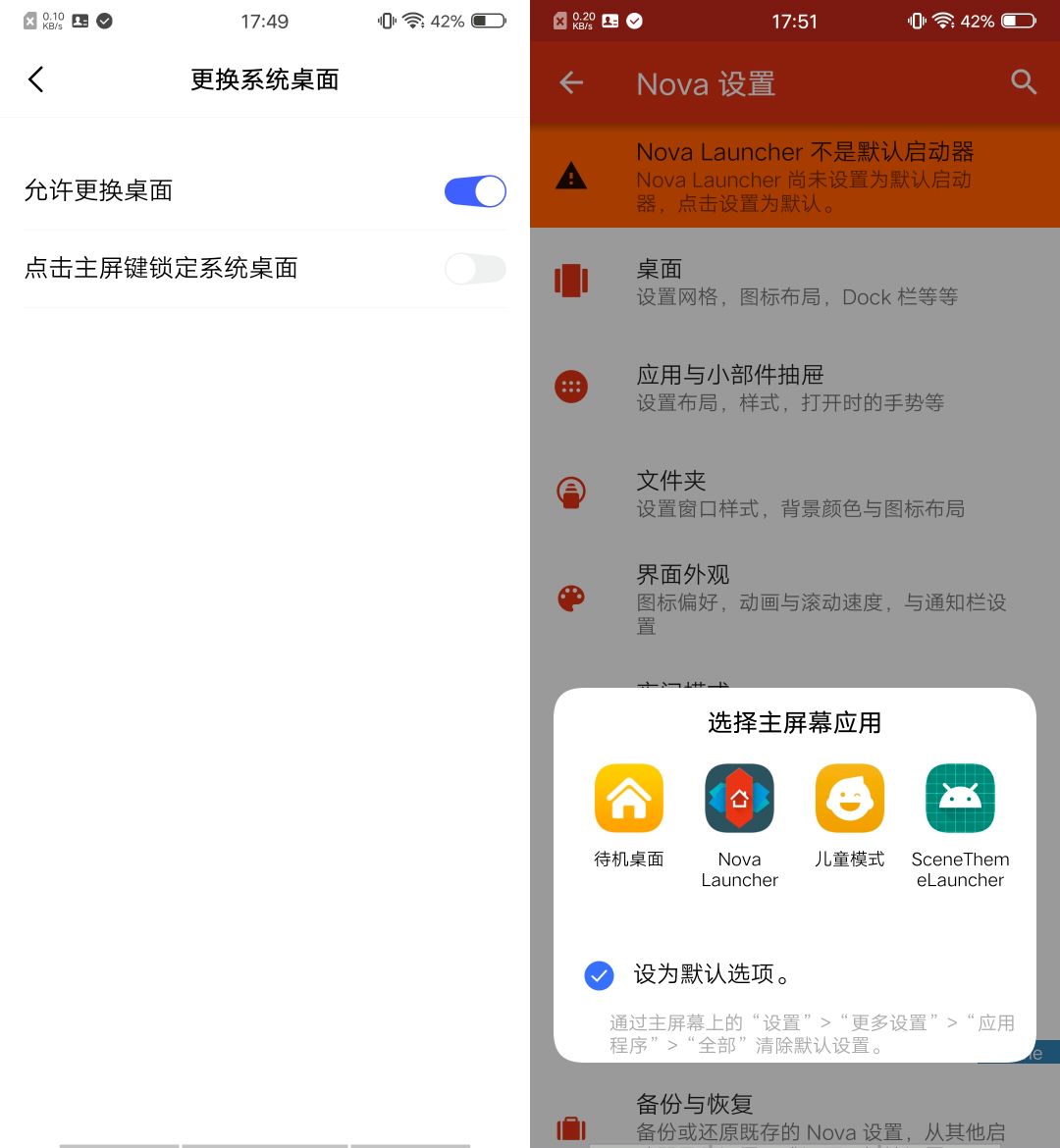This screenshot has height=1148, width=1060.
Task: Select SceneThemeLauncher as home app
Action: [960, 799]
